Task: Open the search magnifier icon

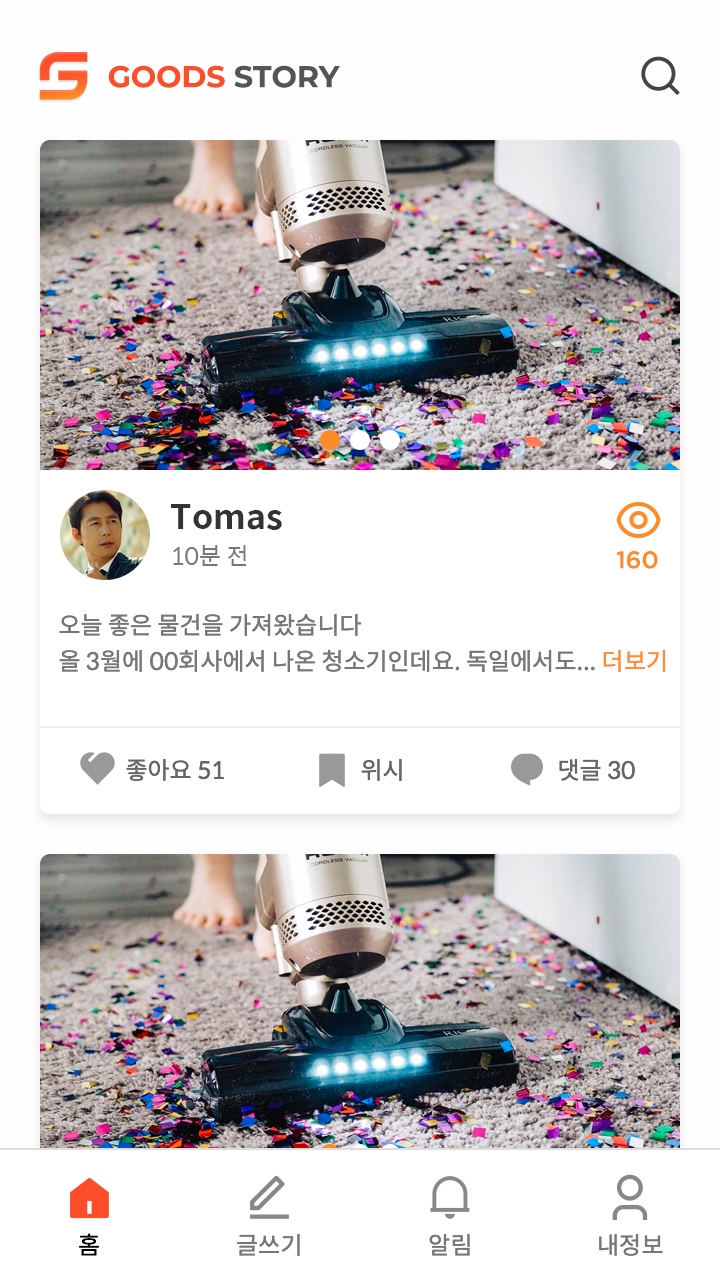Action: [660, 76]
